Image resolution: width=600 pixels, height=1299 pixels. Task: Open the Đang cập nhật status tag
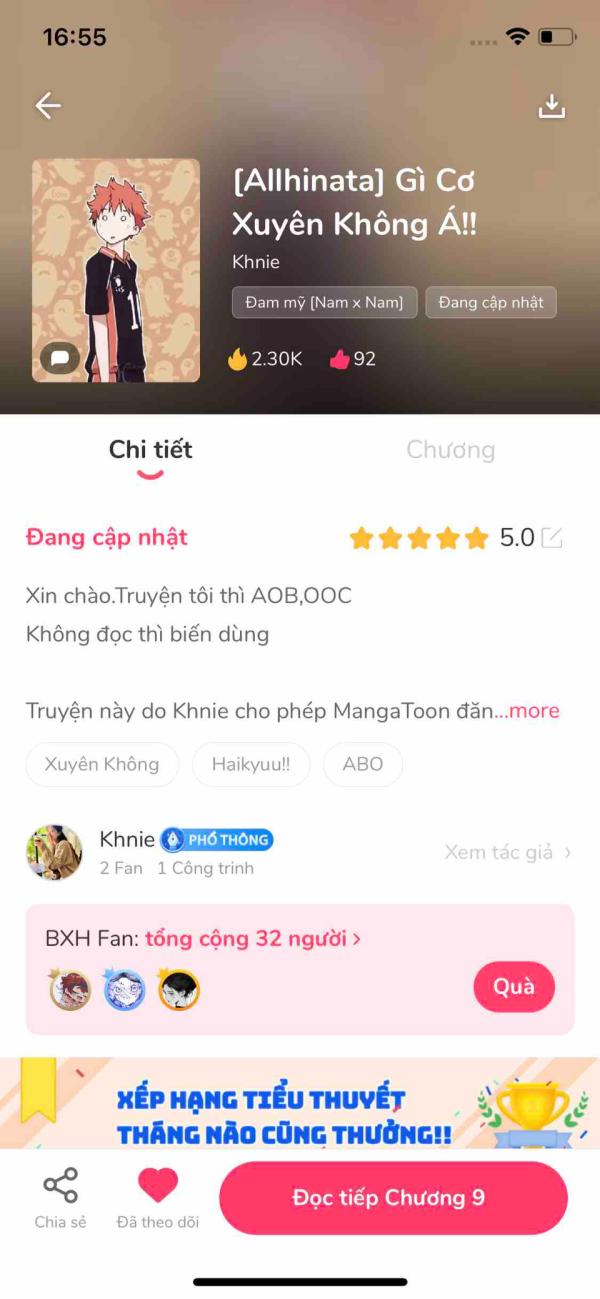click(490, 302)
